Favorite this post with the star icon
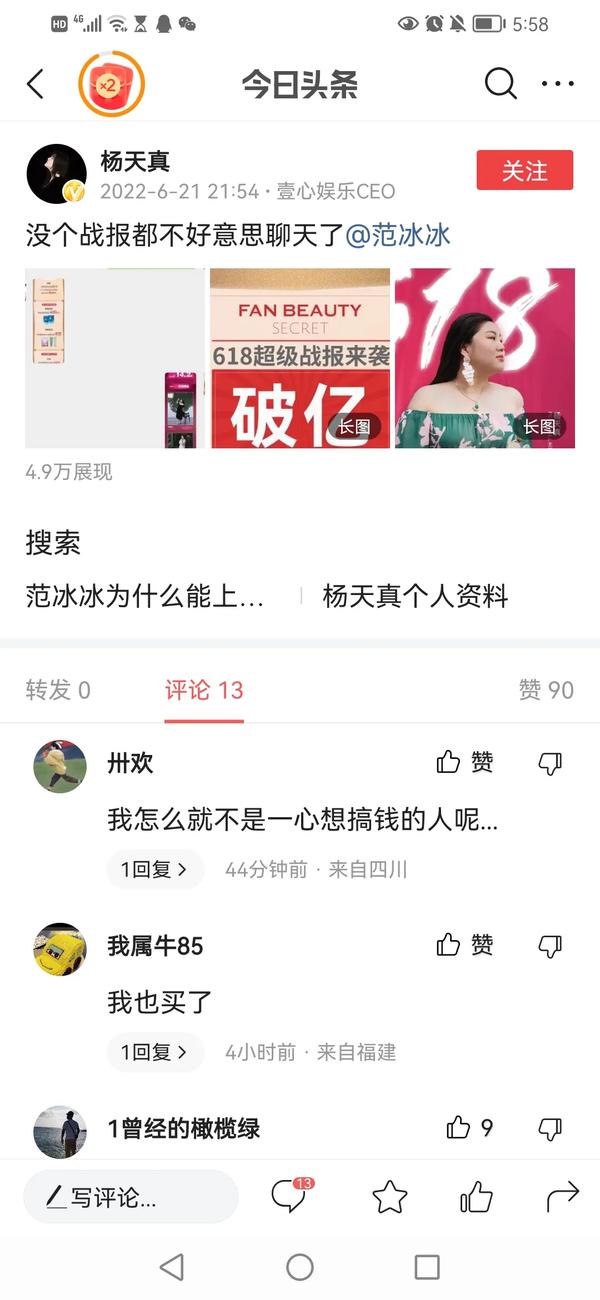The height and width of the screenshot is (1300, 600). click(389, 1197)
